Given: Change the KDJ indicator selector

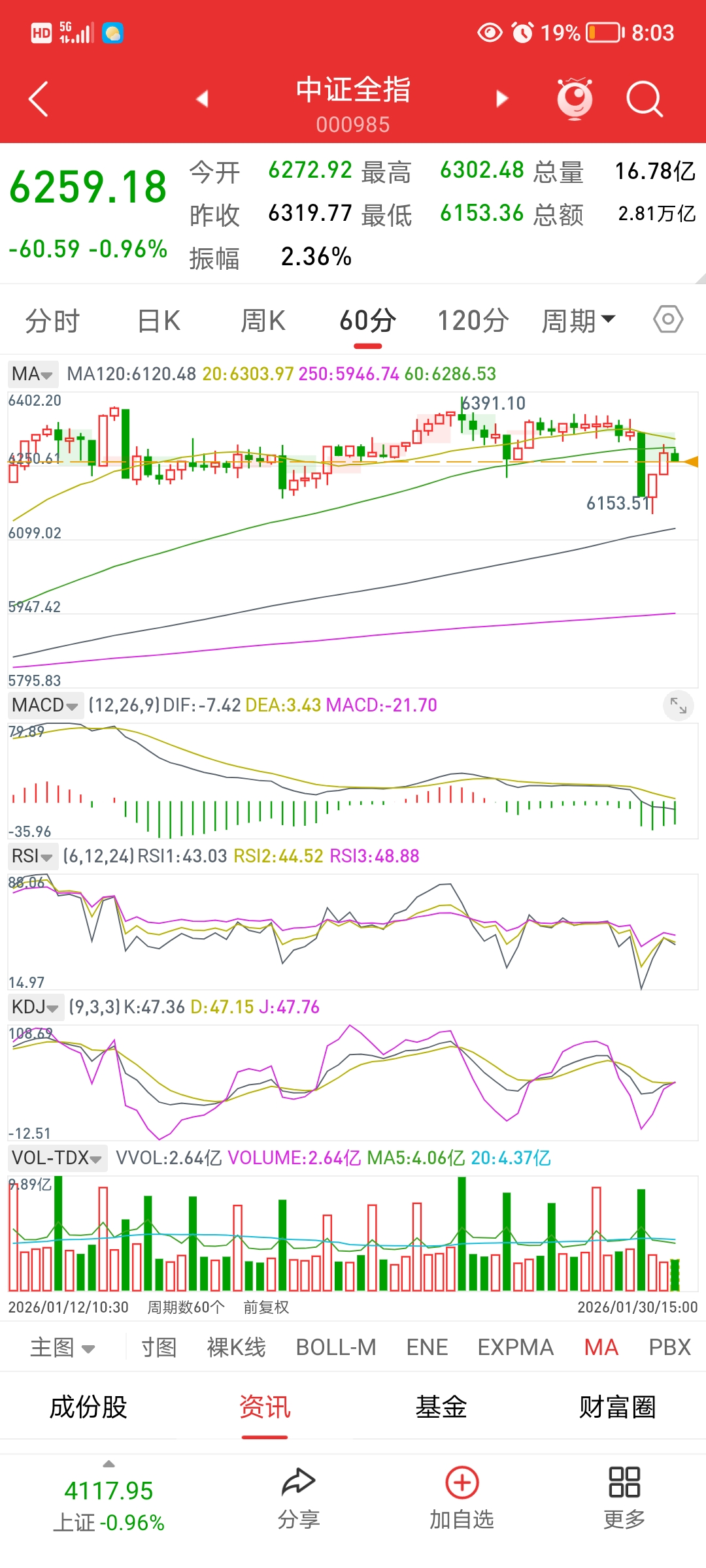Looking at the screenshot, I should click(x=35, y=1007).
